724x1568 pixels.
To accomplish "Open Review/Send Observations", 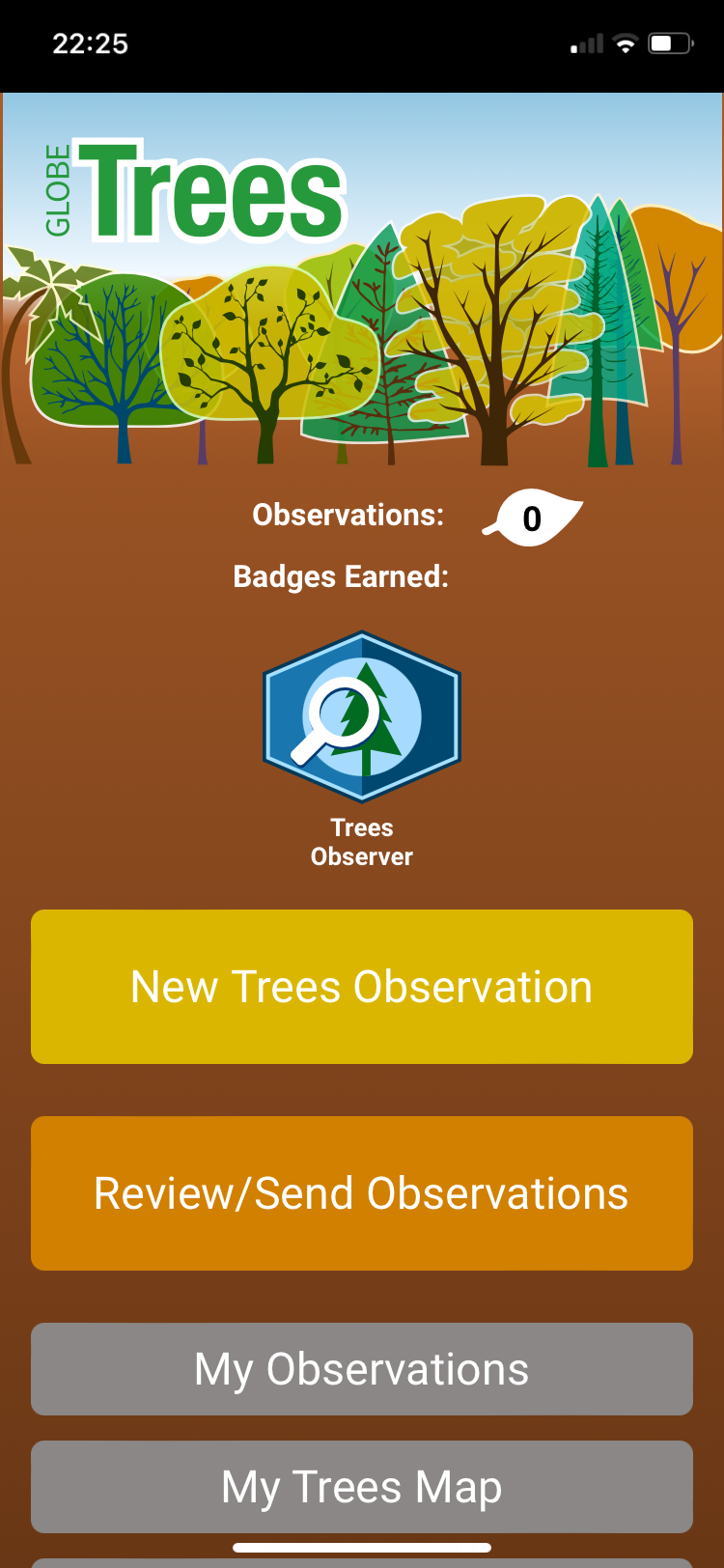I will point(362,1193).
